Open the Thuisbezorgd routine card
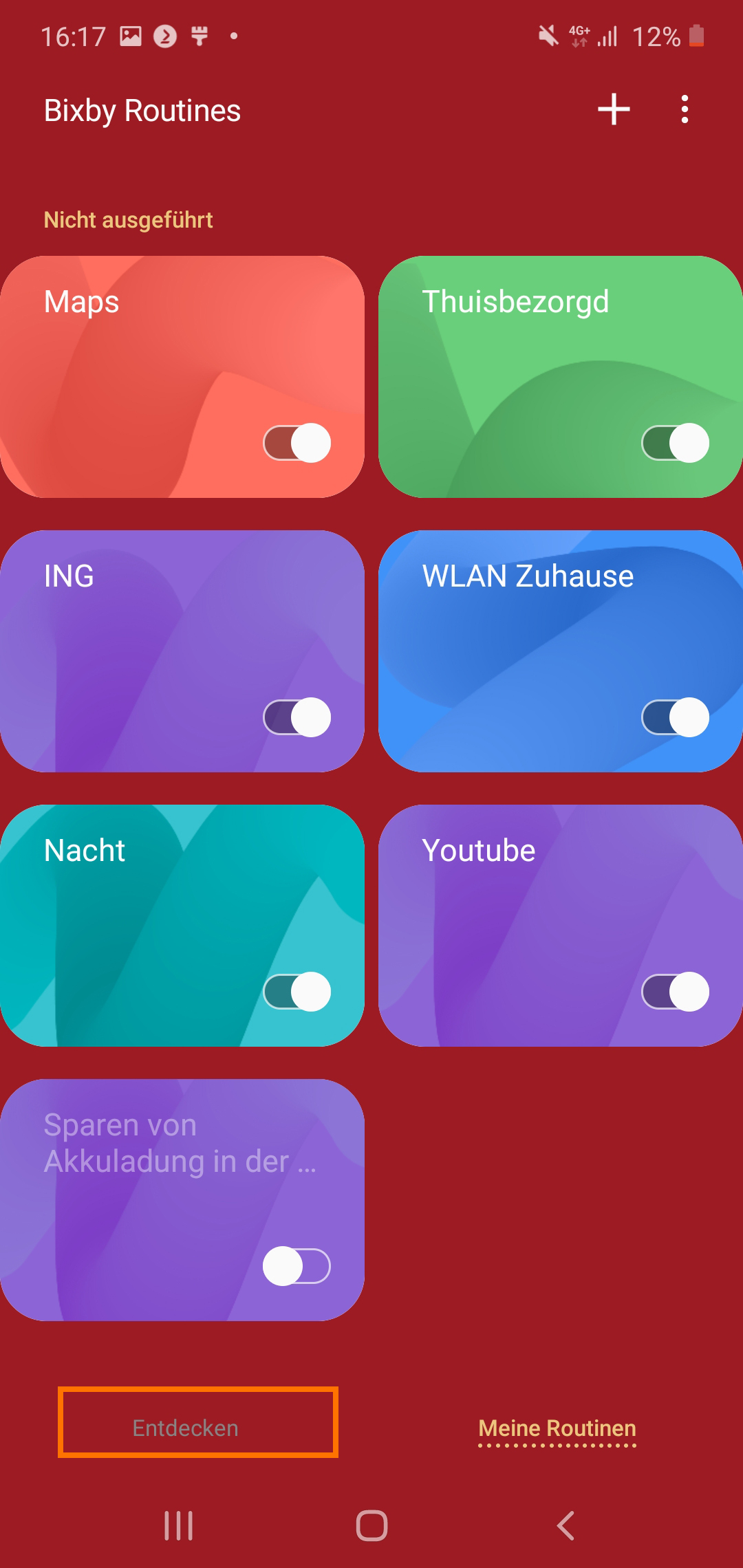 (x=561, y=377)
